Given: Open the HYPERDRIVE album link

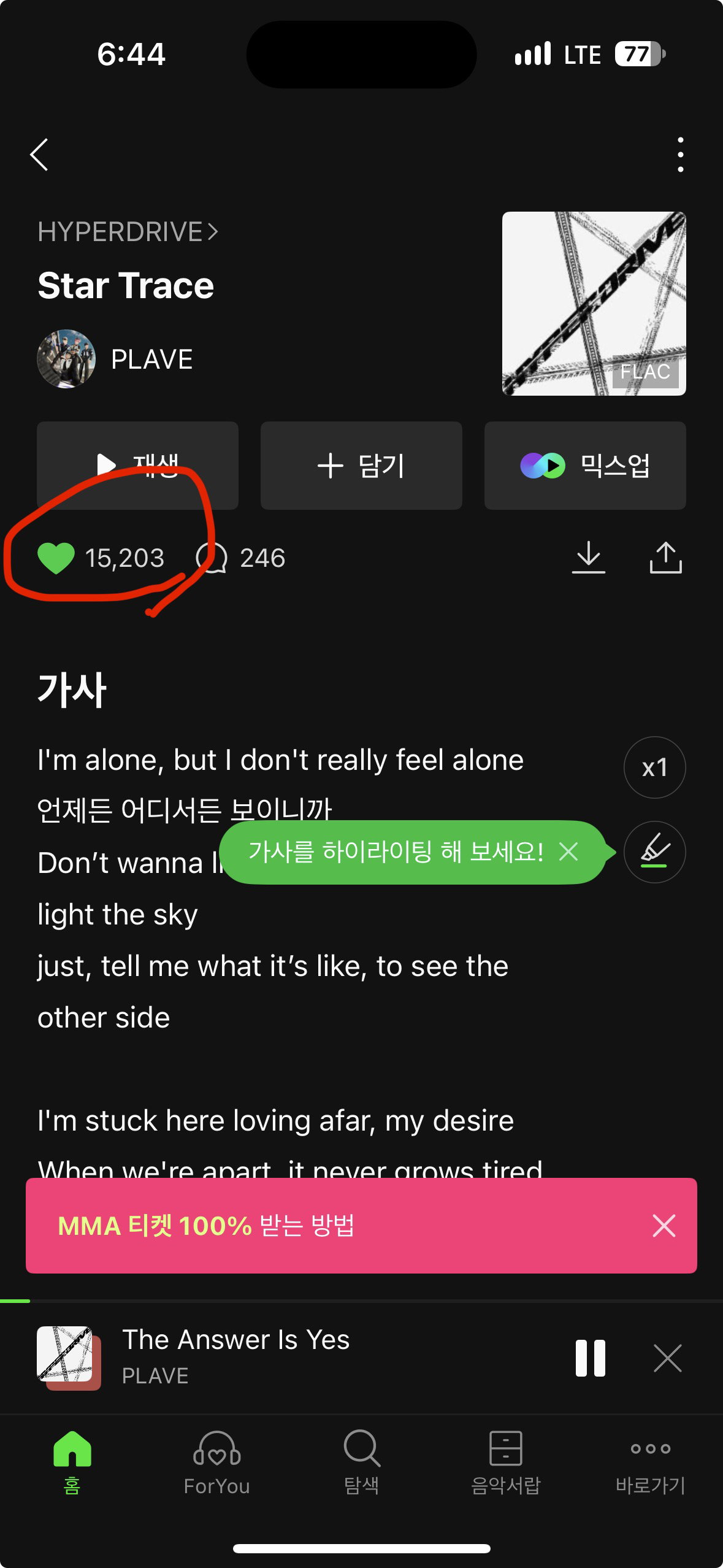Looking at the screenshot, I should coord(128,232).
